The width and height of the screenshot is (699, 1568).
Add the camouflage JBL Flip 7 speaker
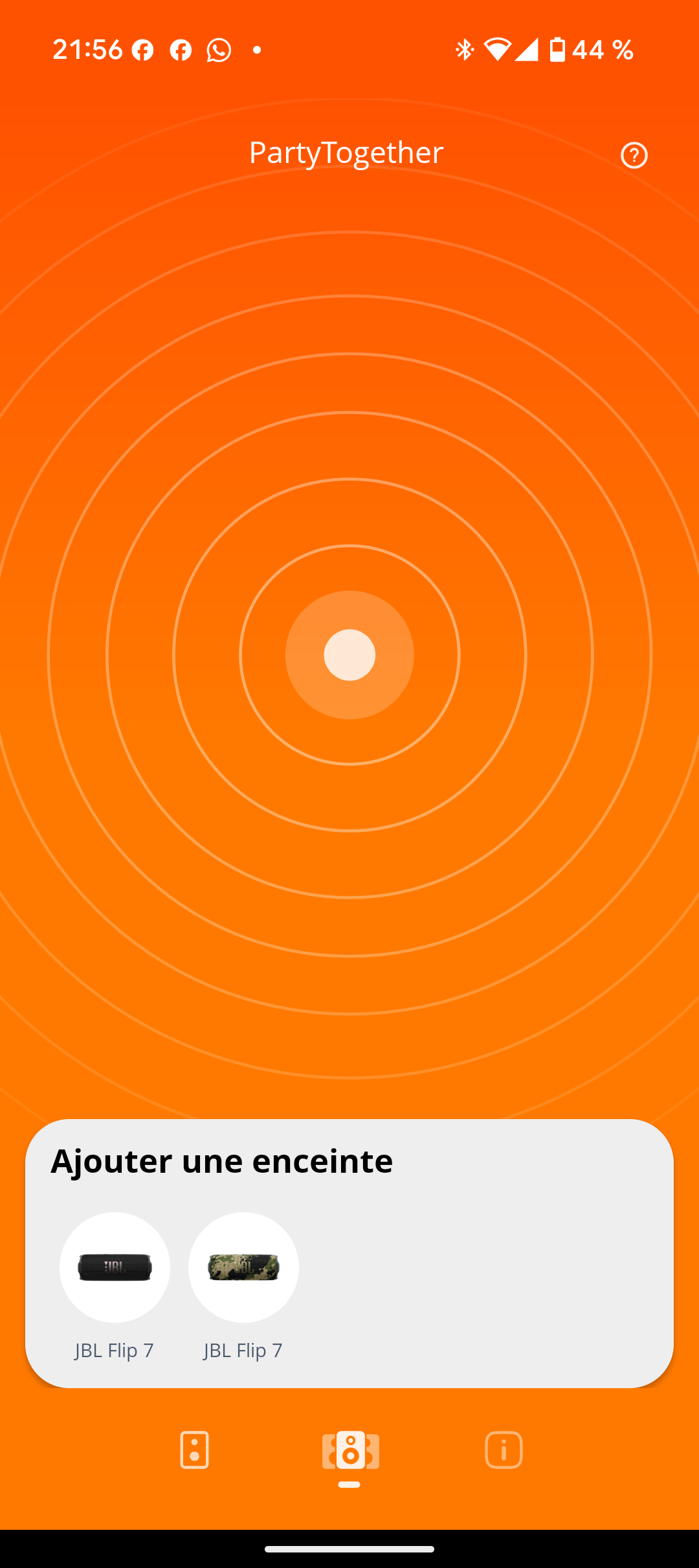(x=243, y=1267)
